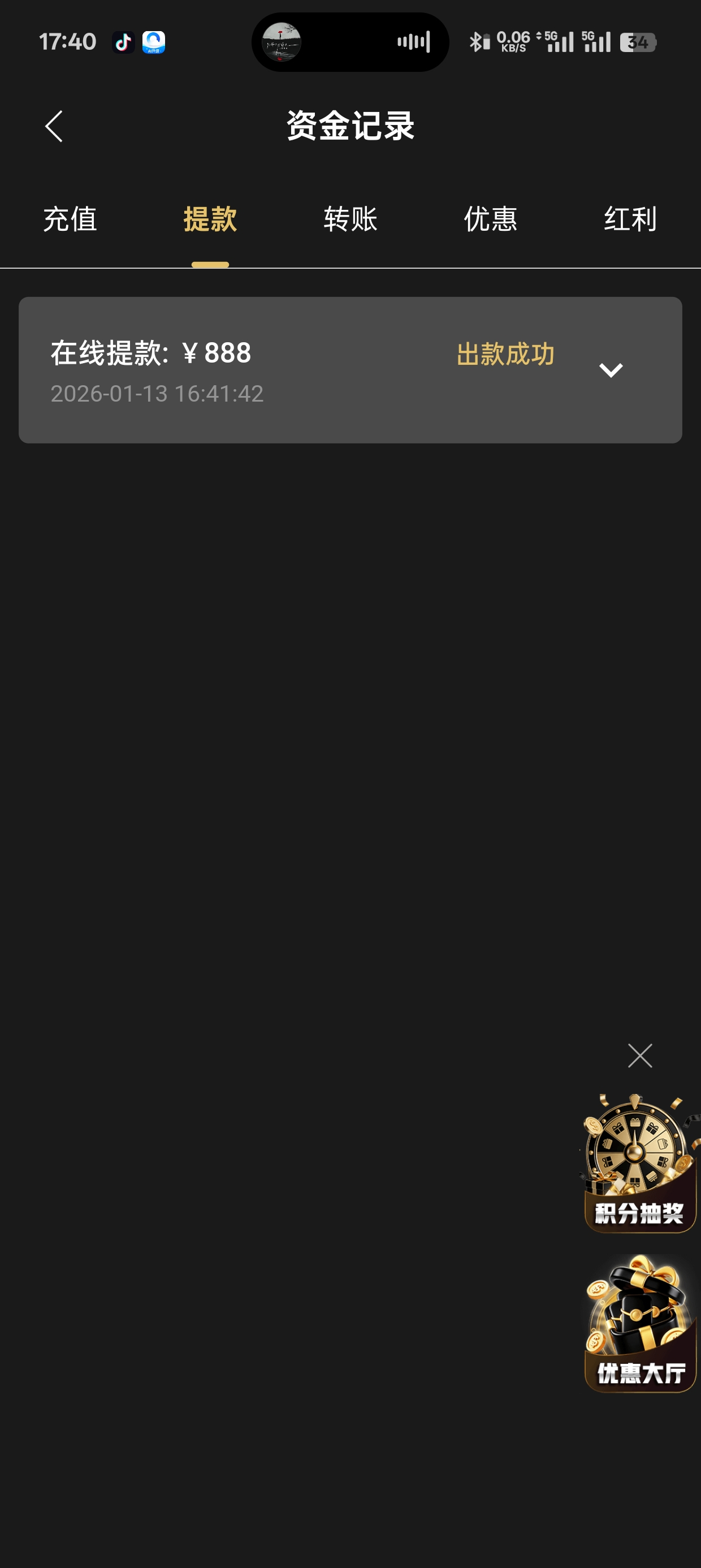Viewport: 701px width, 1568px height.
Task: Expand the ¥888 withdrawal record details
Action: (x=611, y=370)
